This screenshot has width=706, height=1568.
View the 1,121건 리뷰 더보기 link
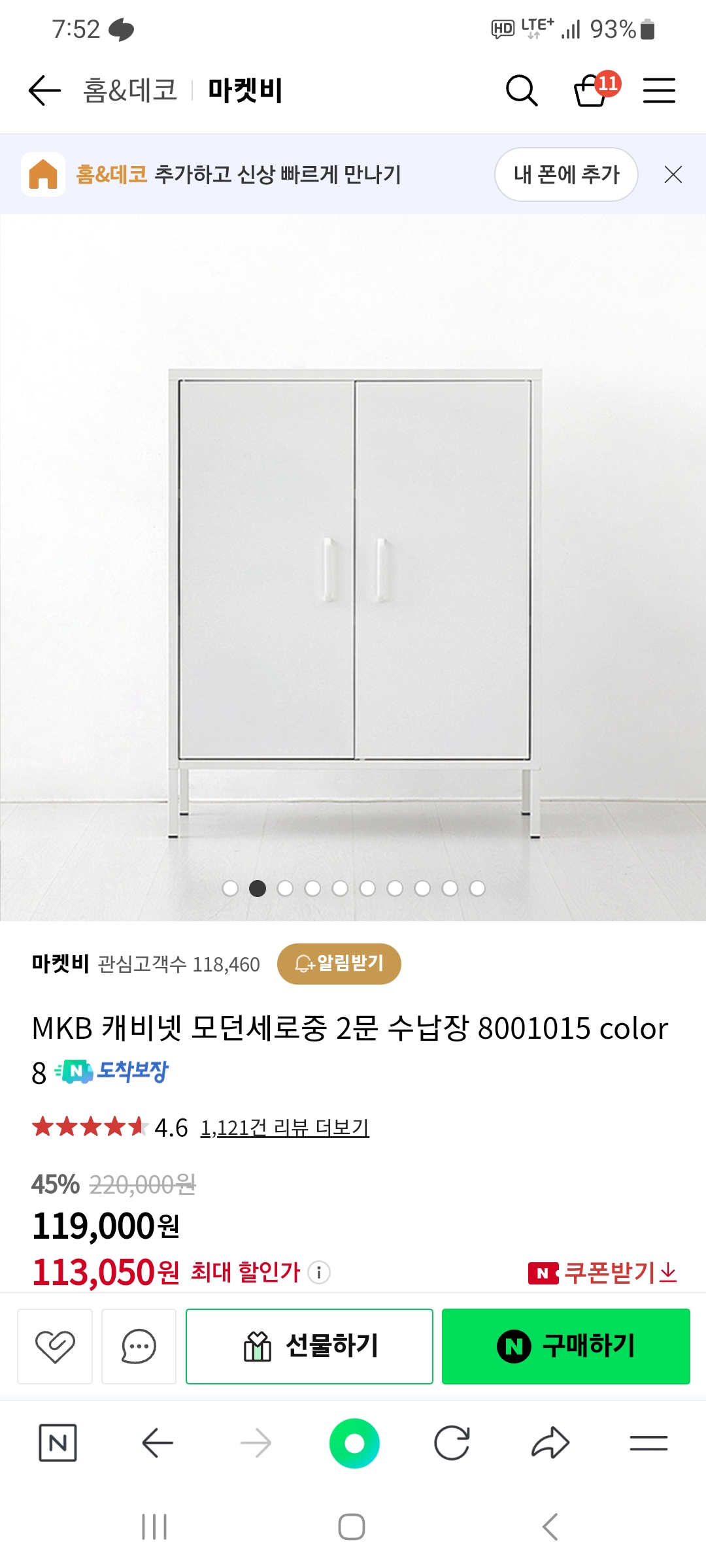(x=284, y=1128)
